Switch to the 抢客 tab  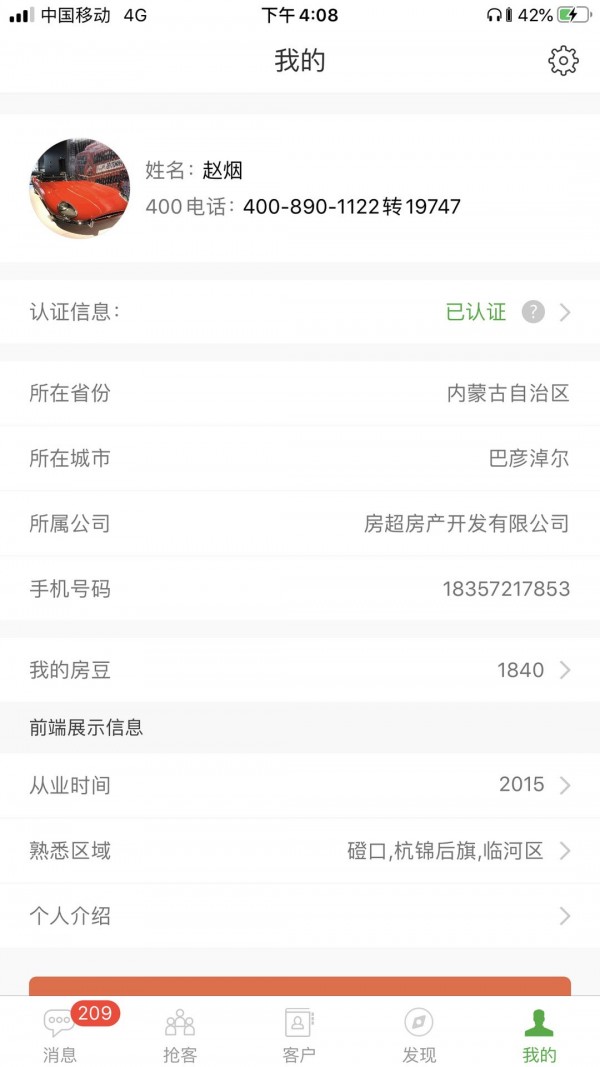coord(180,1034)
